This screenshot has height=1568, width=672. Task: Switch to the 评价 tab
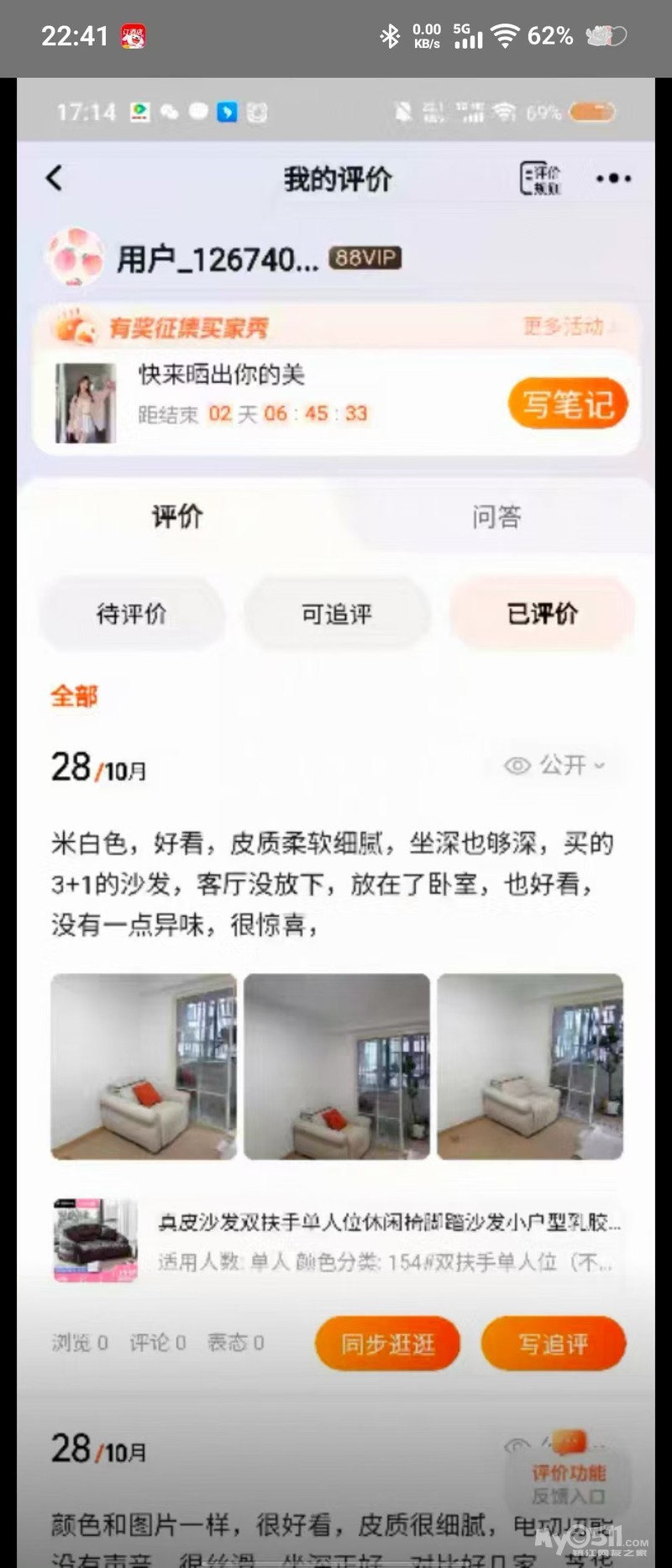coord(177,516)
